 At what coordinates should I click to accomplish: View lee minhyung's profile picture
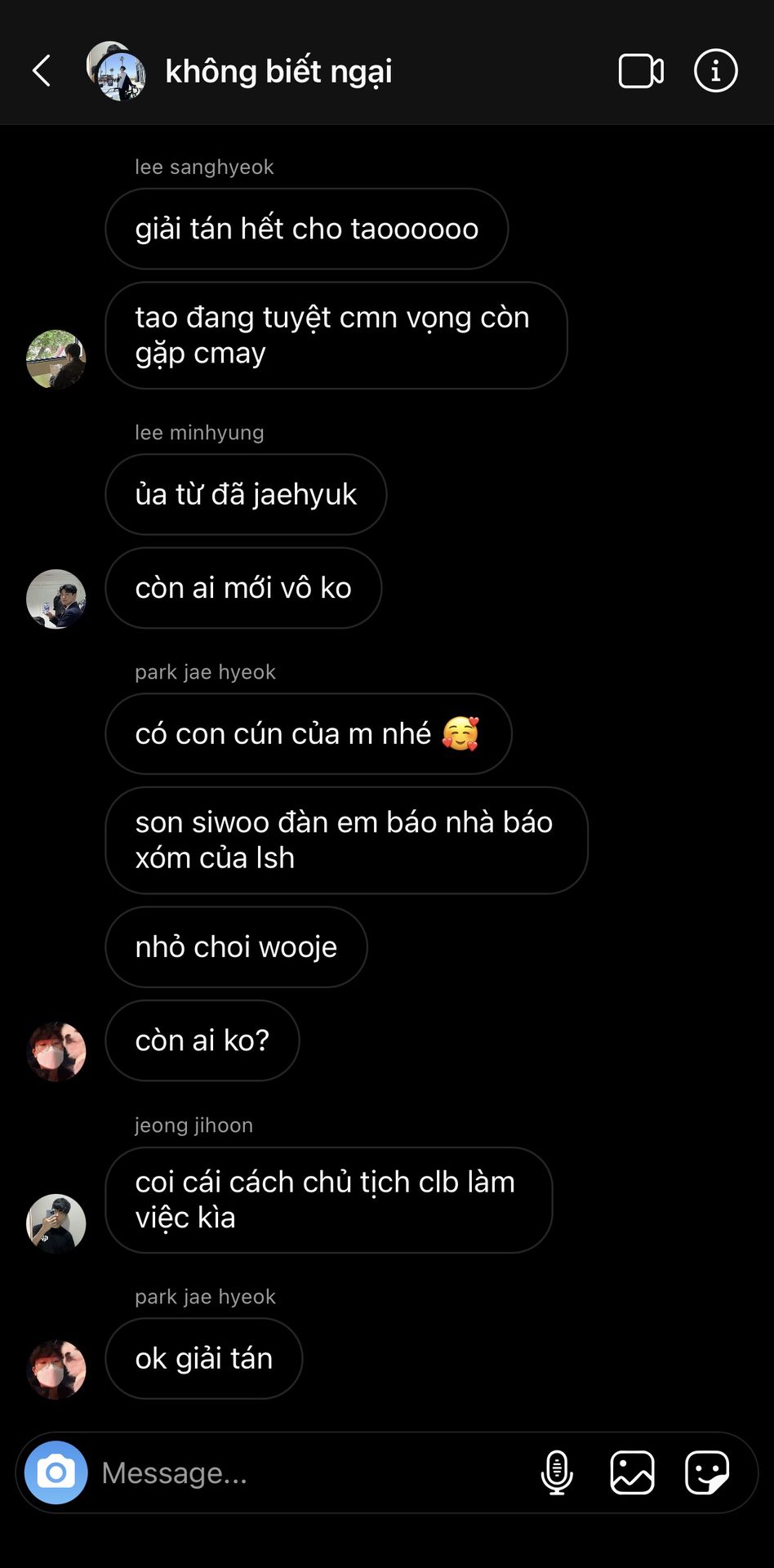coord(56,599)
